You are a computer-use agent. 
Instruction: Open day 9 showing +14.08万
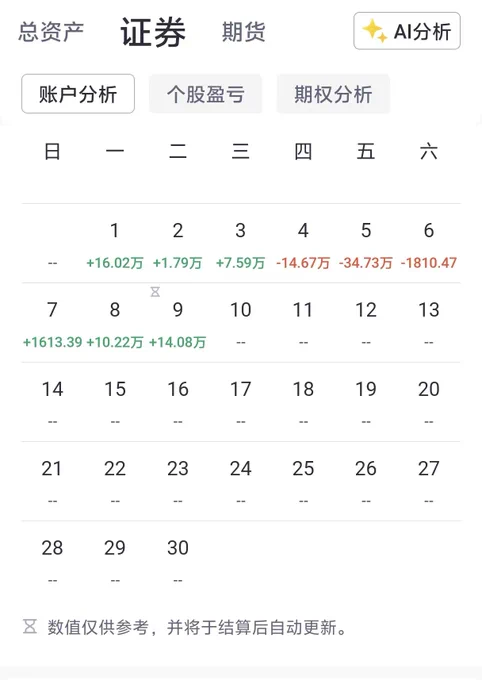coord(177,324)
